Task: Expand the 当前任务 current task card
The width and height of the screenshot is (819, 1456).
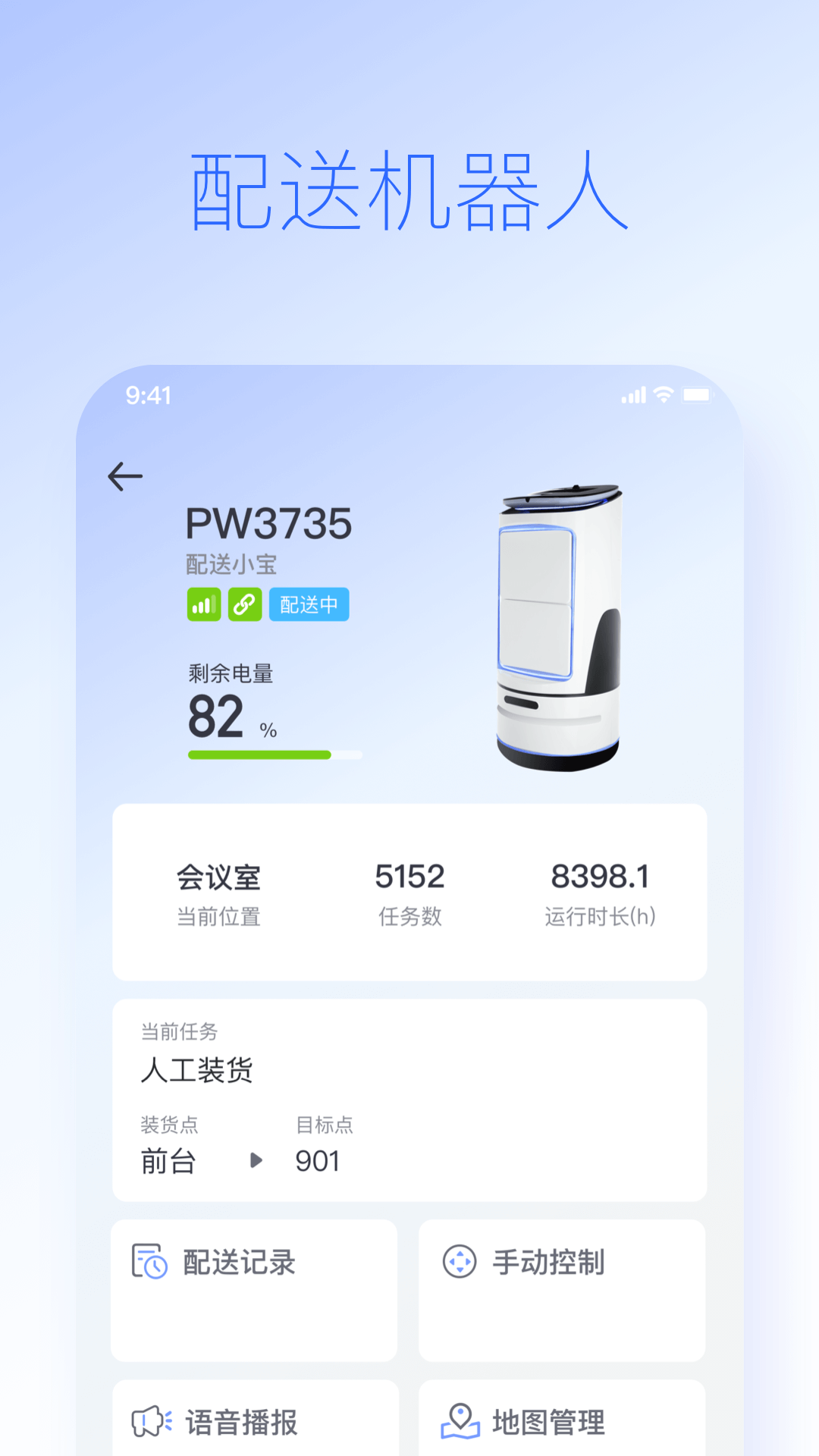Action: 409,1100
